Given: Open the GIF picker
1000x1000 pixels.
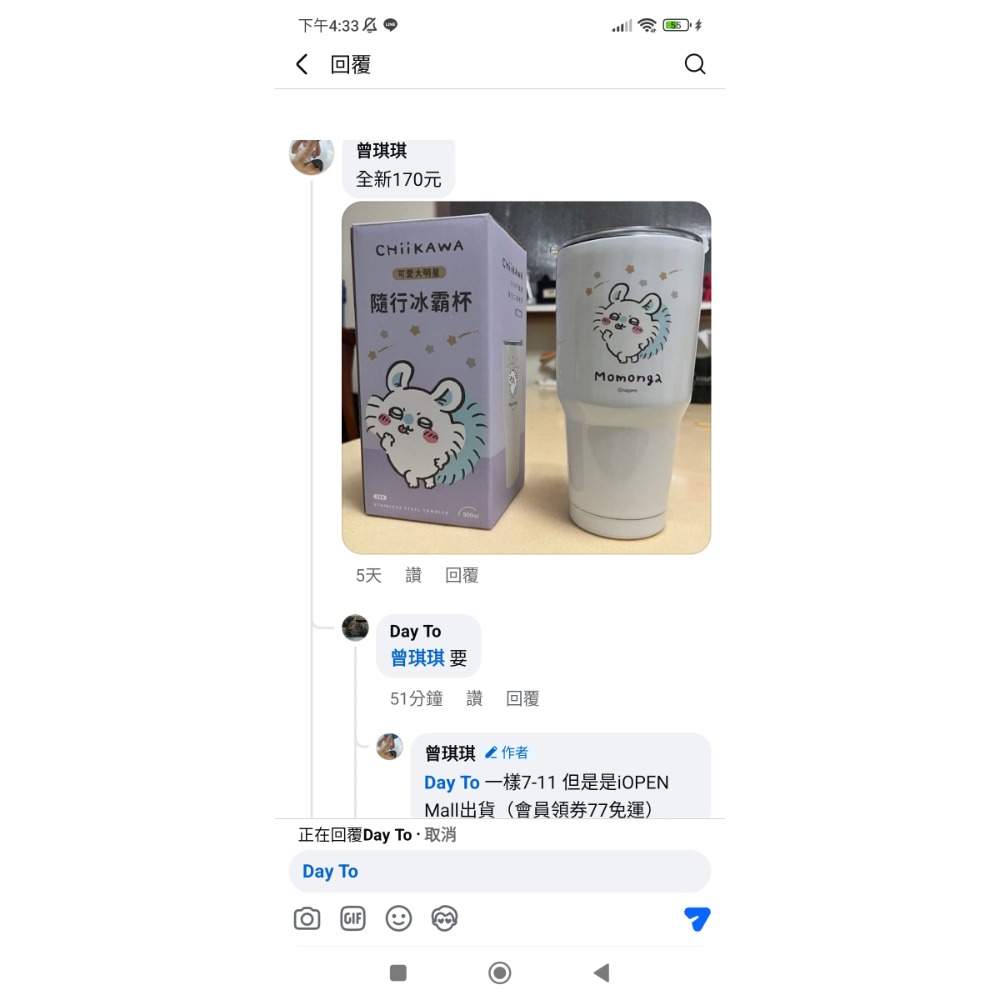Looking at the screenshot, I should pos(353,918).
